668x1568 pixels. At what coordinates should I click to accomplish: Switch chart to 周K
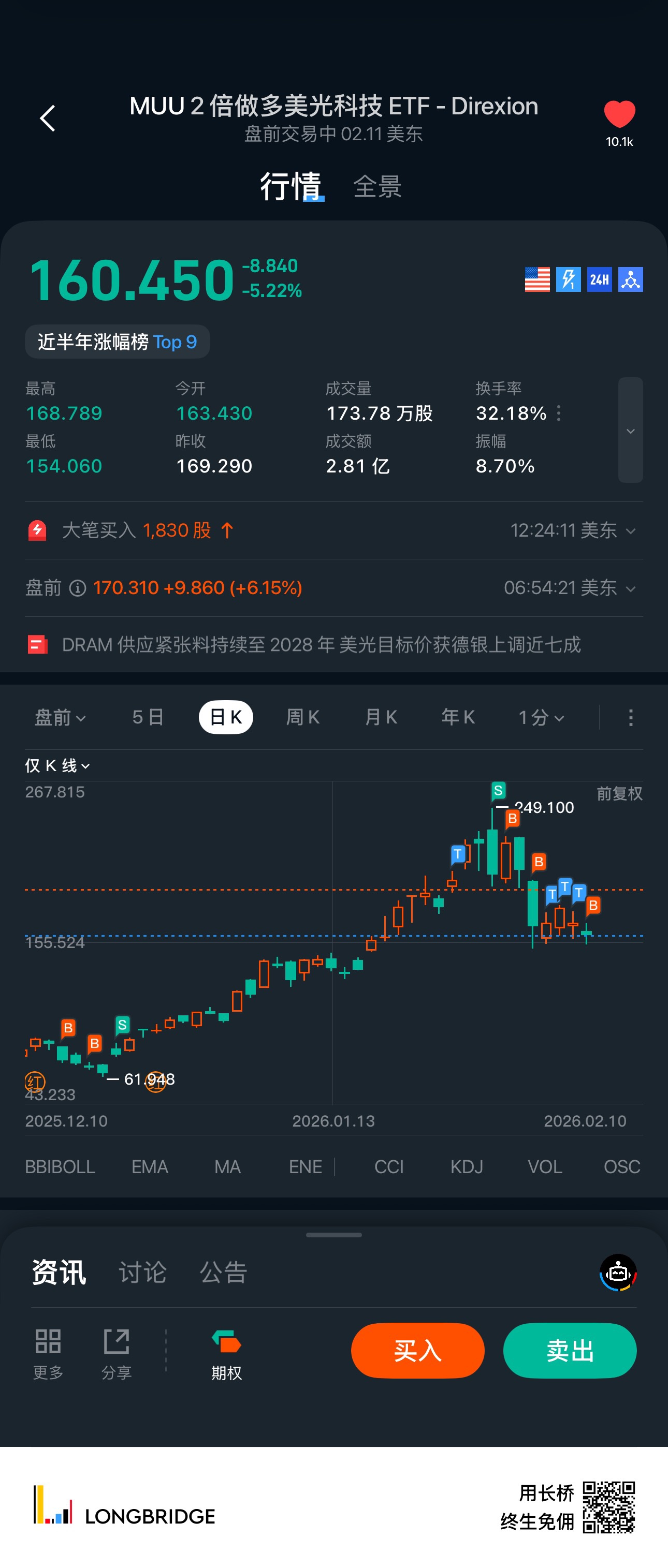302,717
